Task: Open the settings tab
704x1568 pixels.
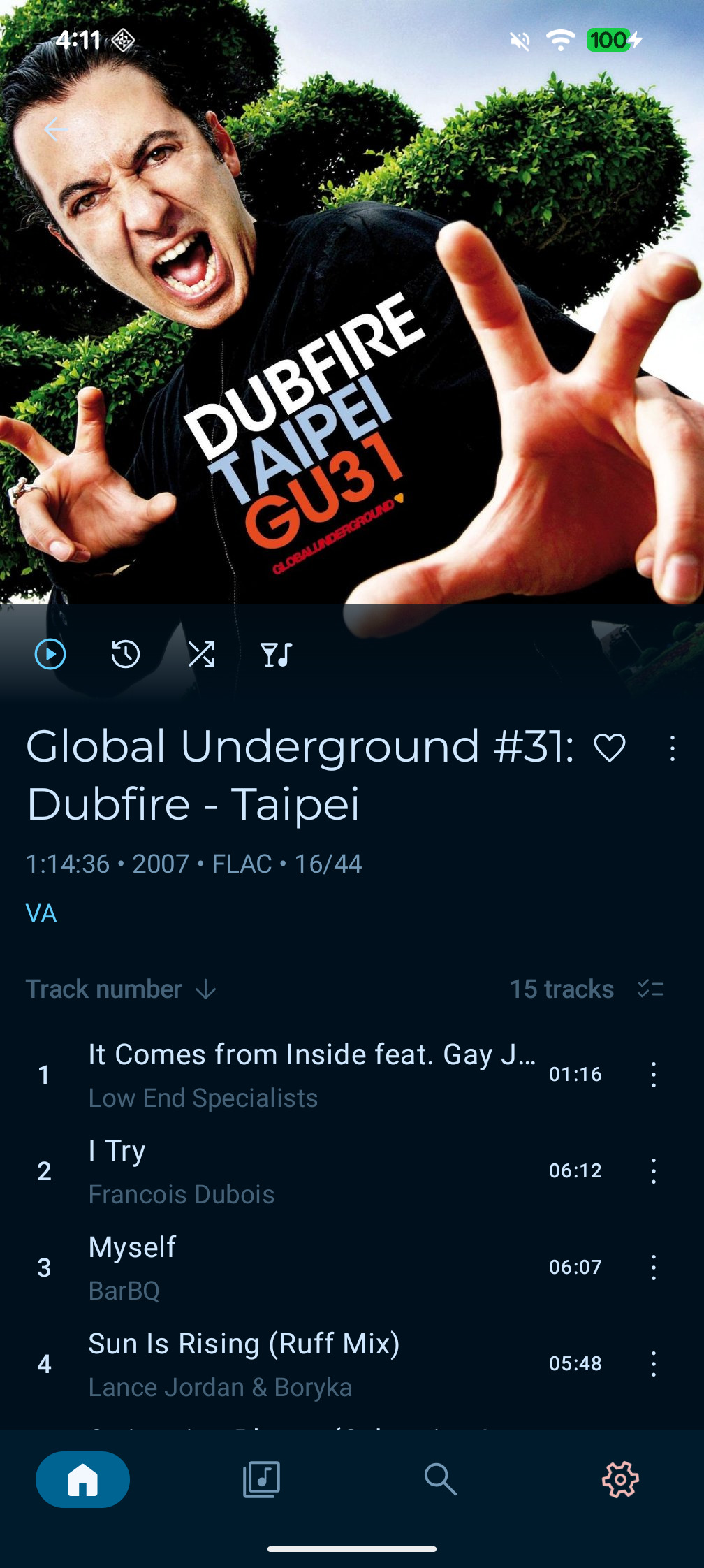Action: click(620, 1479)
